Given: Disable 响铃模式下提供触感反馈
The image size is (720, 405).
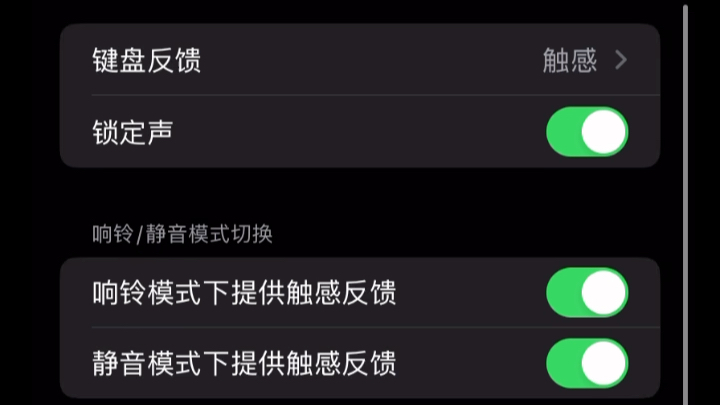Looking at the screenshot, I should tap(587, 293).
